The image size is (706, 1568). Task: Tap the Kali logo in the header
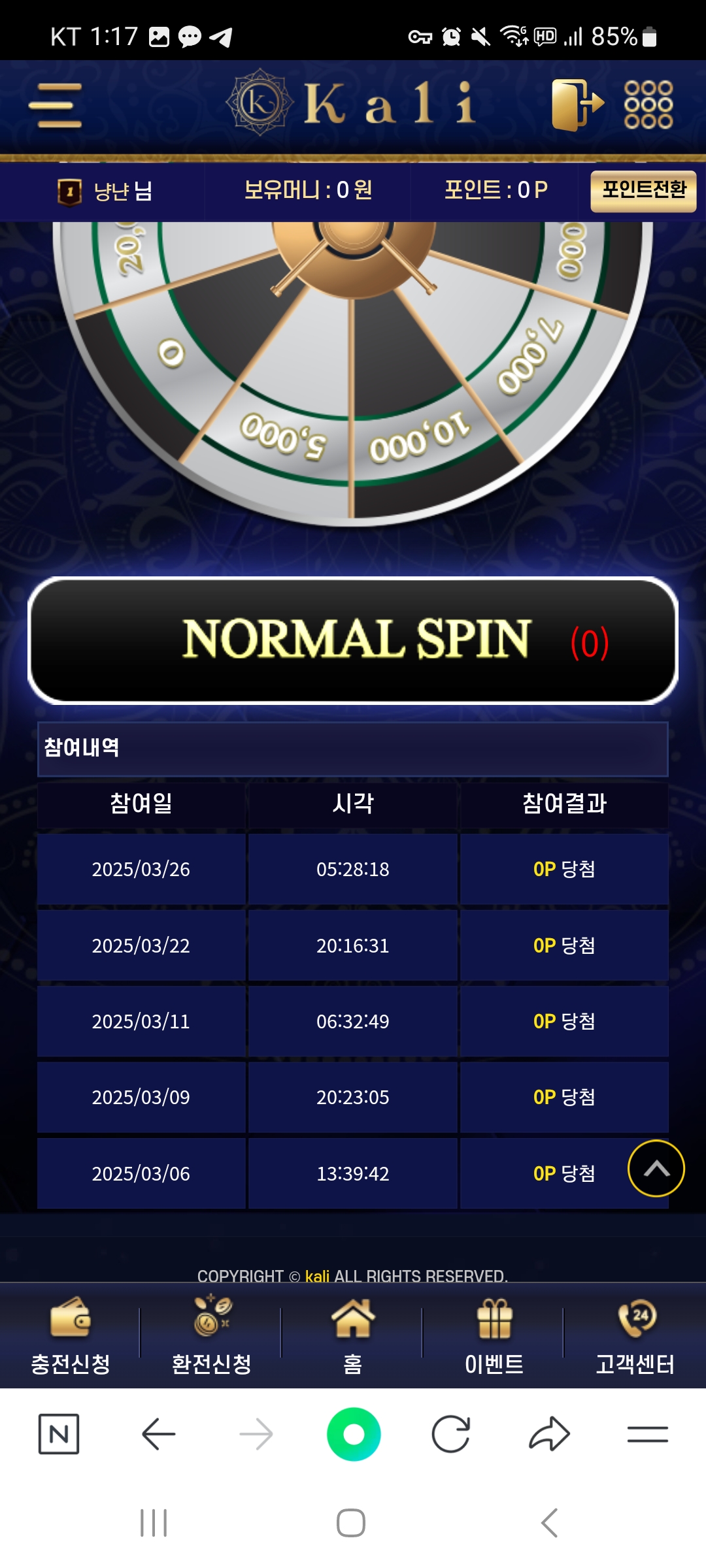(353, 103)
